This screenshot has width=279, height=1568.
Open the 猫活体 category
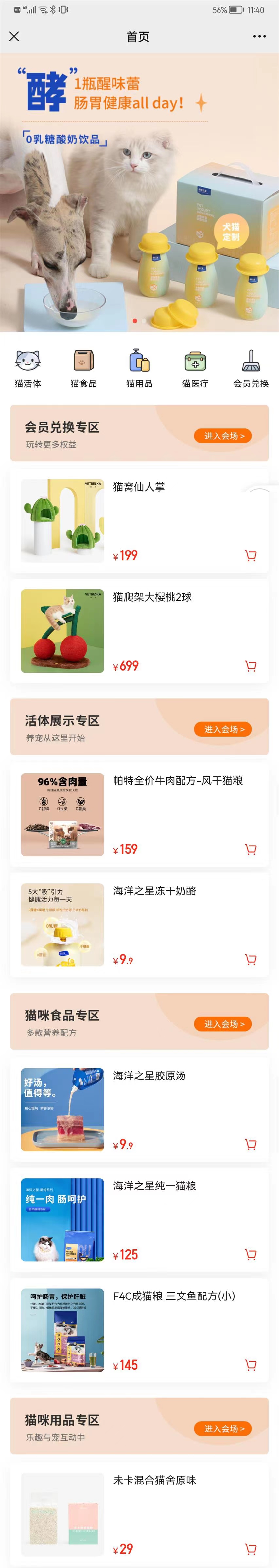coord(28,368)
